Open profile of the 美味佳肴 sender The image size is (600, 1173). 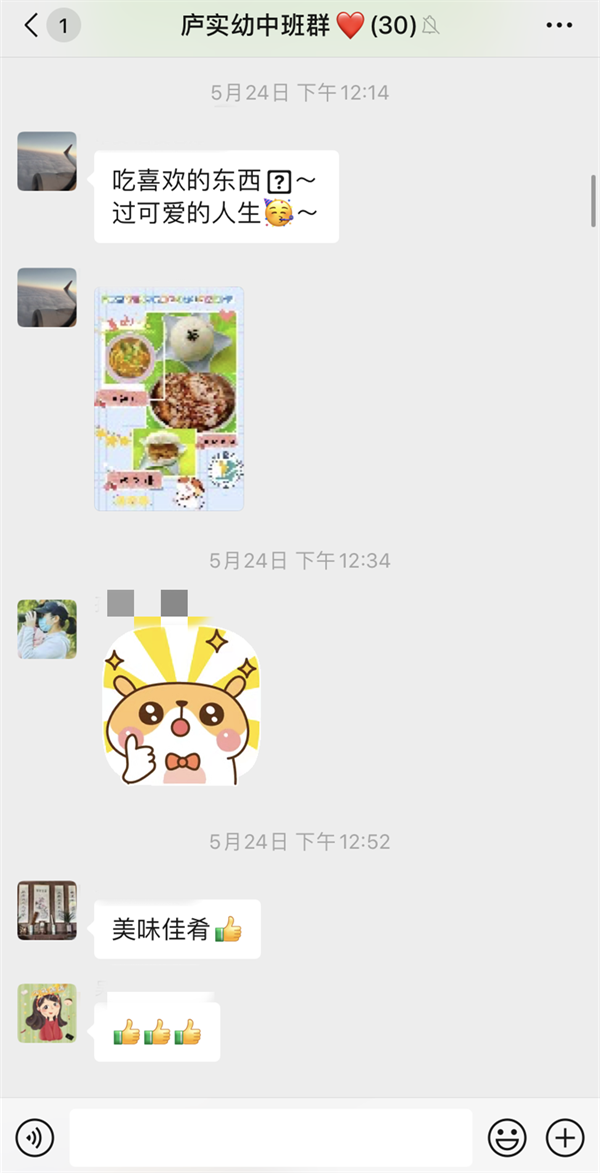[x=47, y=910]
